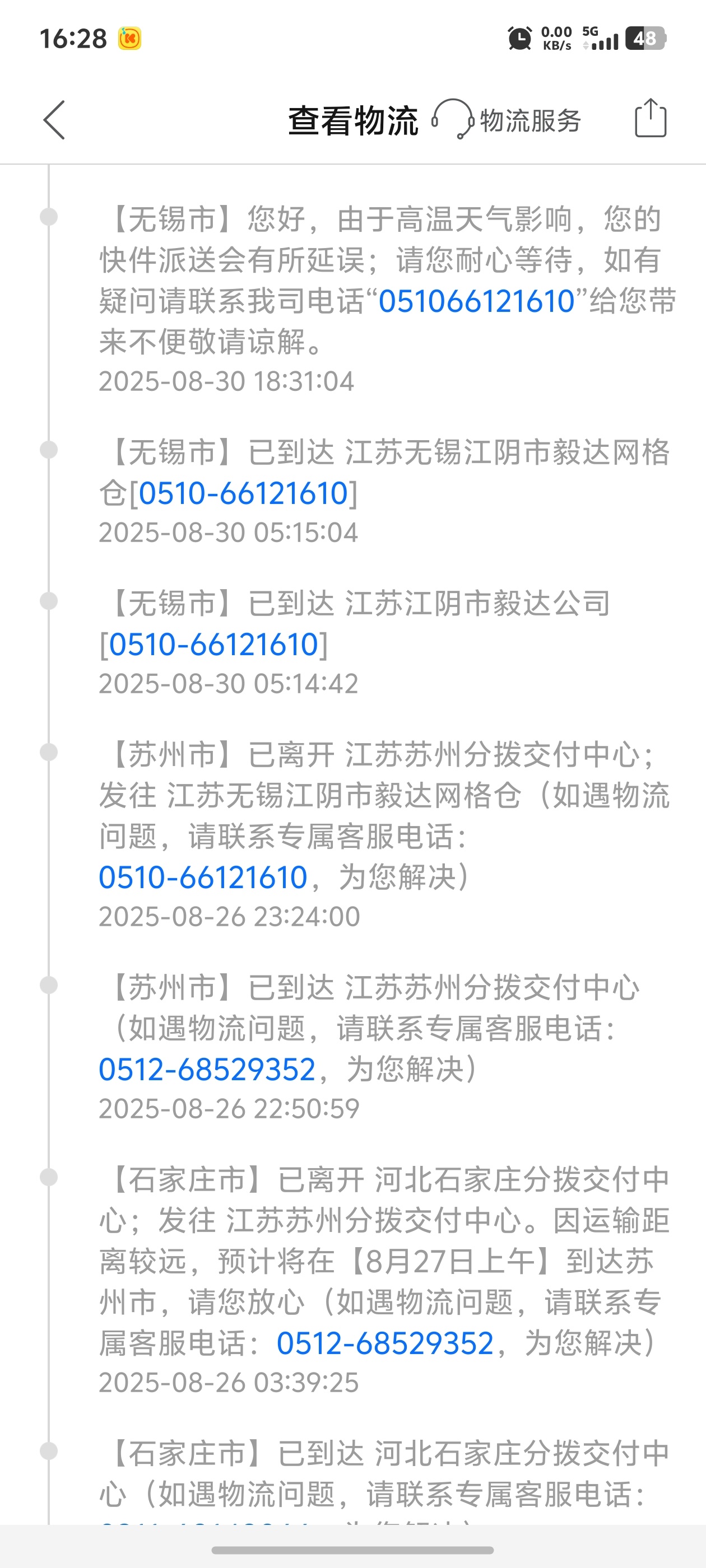The height and width of the screenshot is (1568, 706).
Task: Share the logistics tracking details
Action: tap(650, 118)
